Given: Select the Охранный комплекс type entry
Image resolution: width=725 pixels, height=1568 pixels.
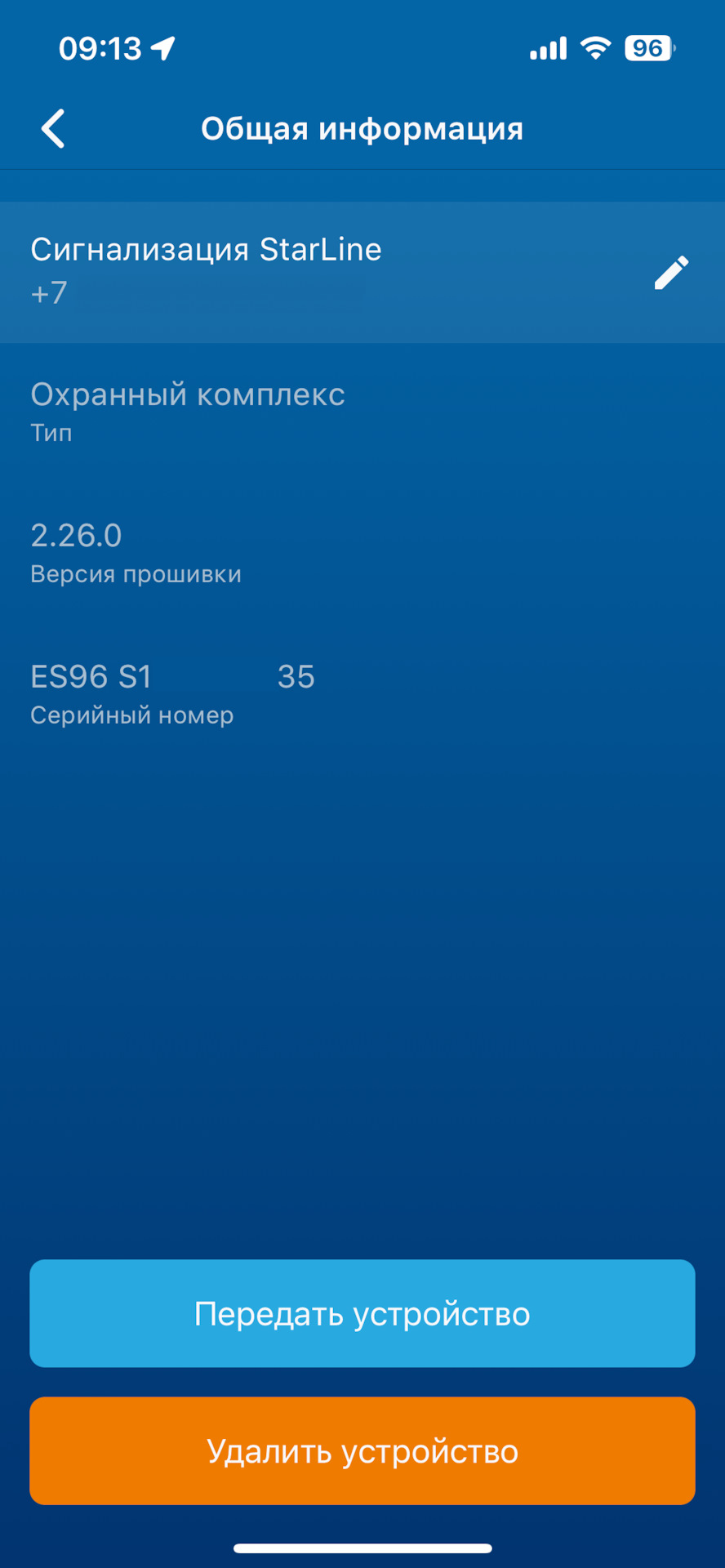Looking at the screenshot, I should point(187,395).
